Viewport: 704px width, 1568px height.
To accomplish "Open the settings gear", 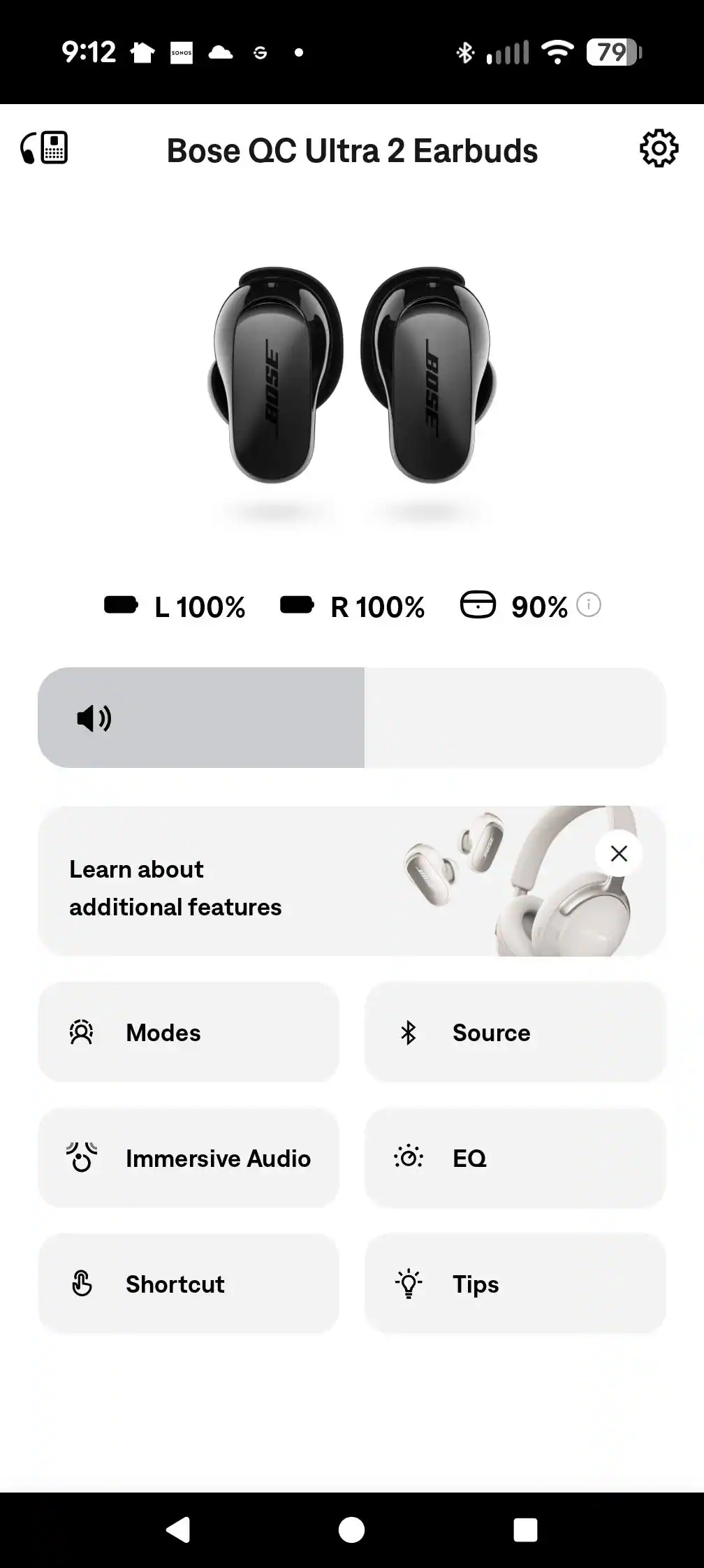I will click(x=659, y=148).
